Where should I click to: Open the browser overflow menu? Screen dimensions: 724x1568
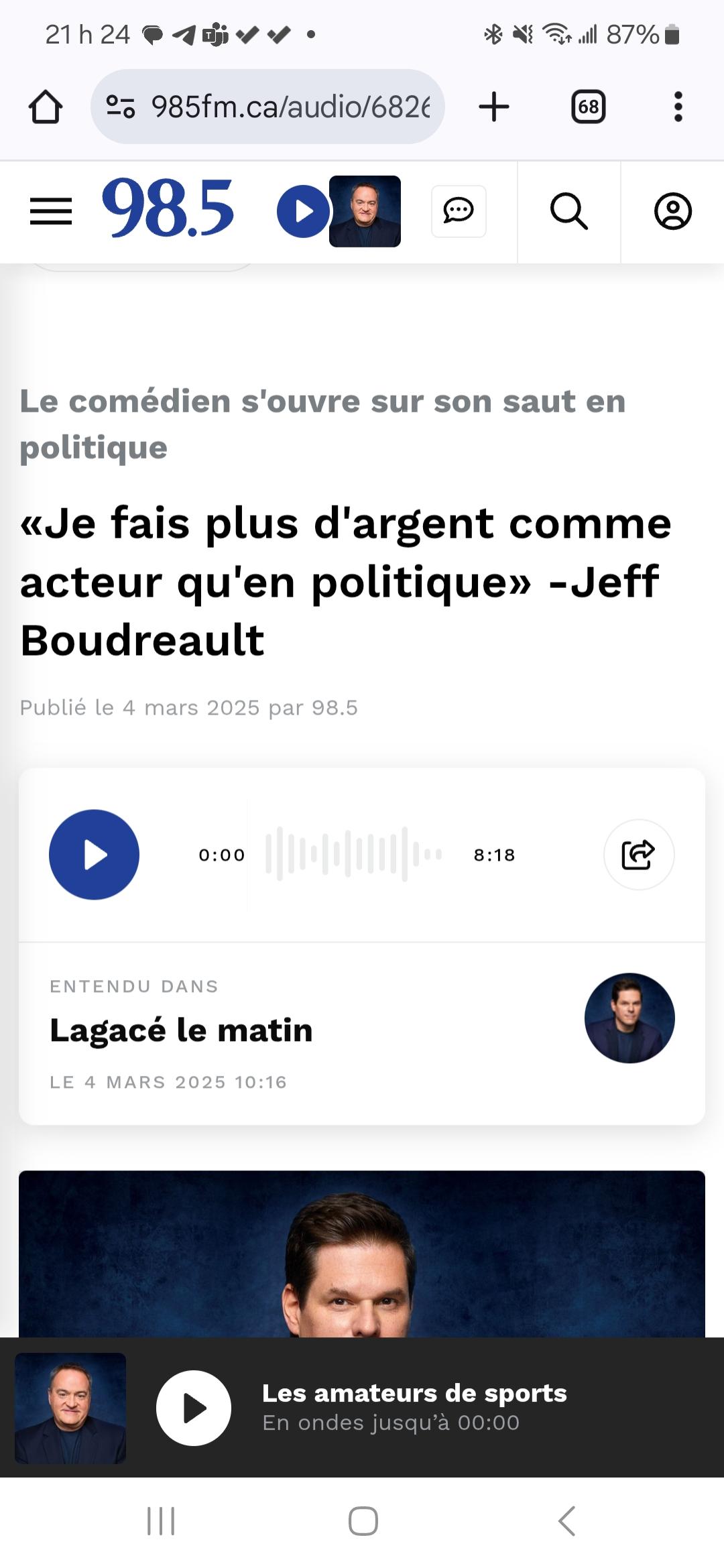click(x=678, y=107)
